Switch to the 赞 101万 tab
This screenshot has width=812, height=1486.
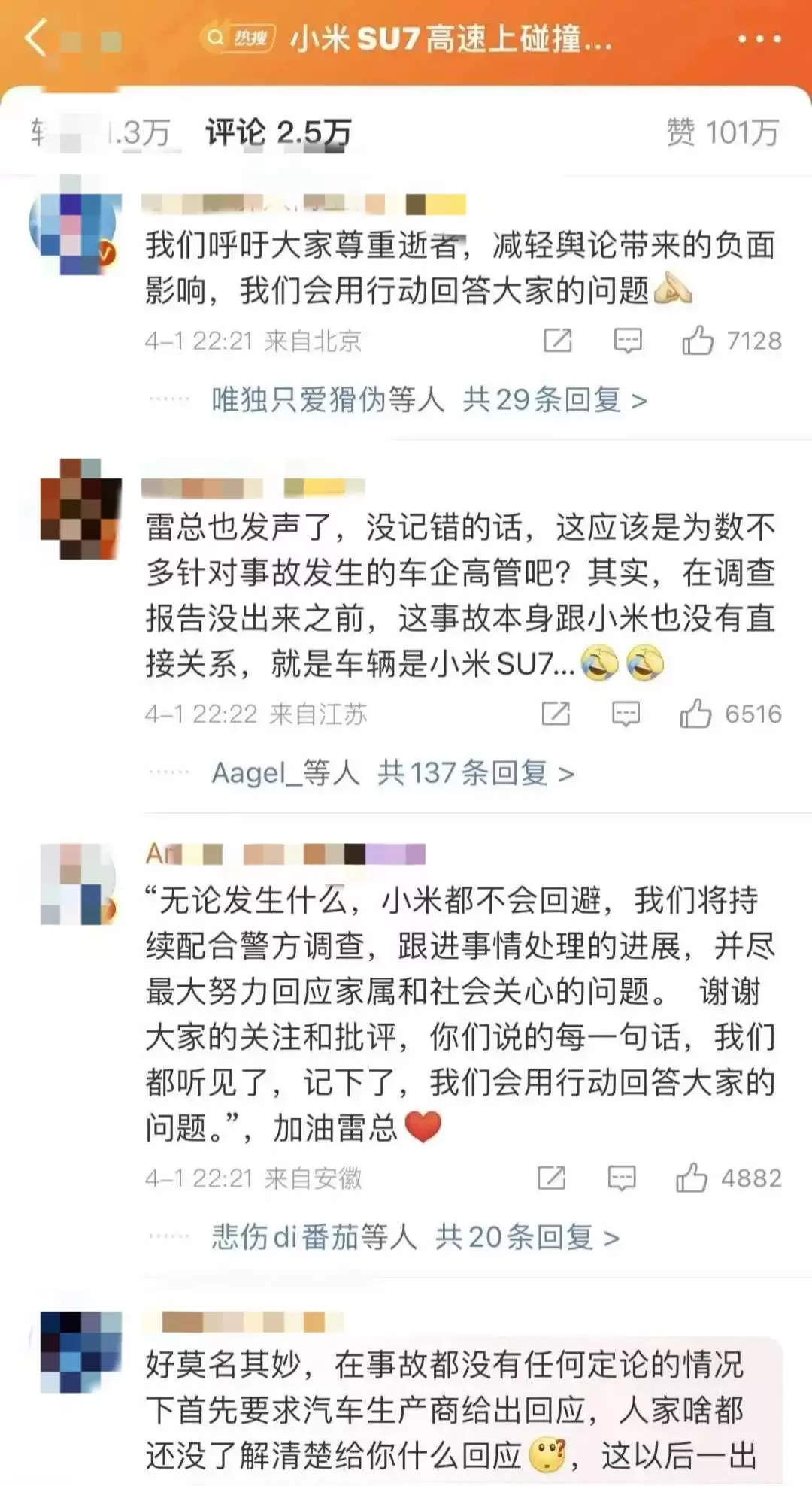tap(722, 133)
